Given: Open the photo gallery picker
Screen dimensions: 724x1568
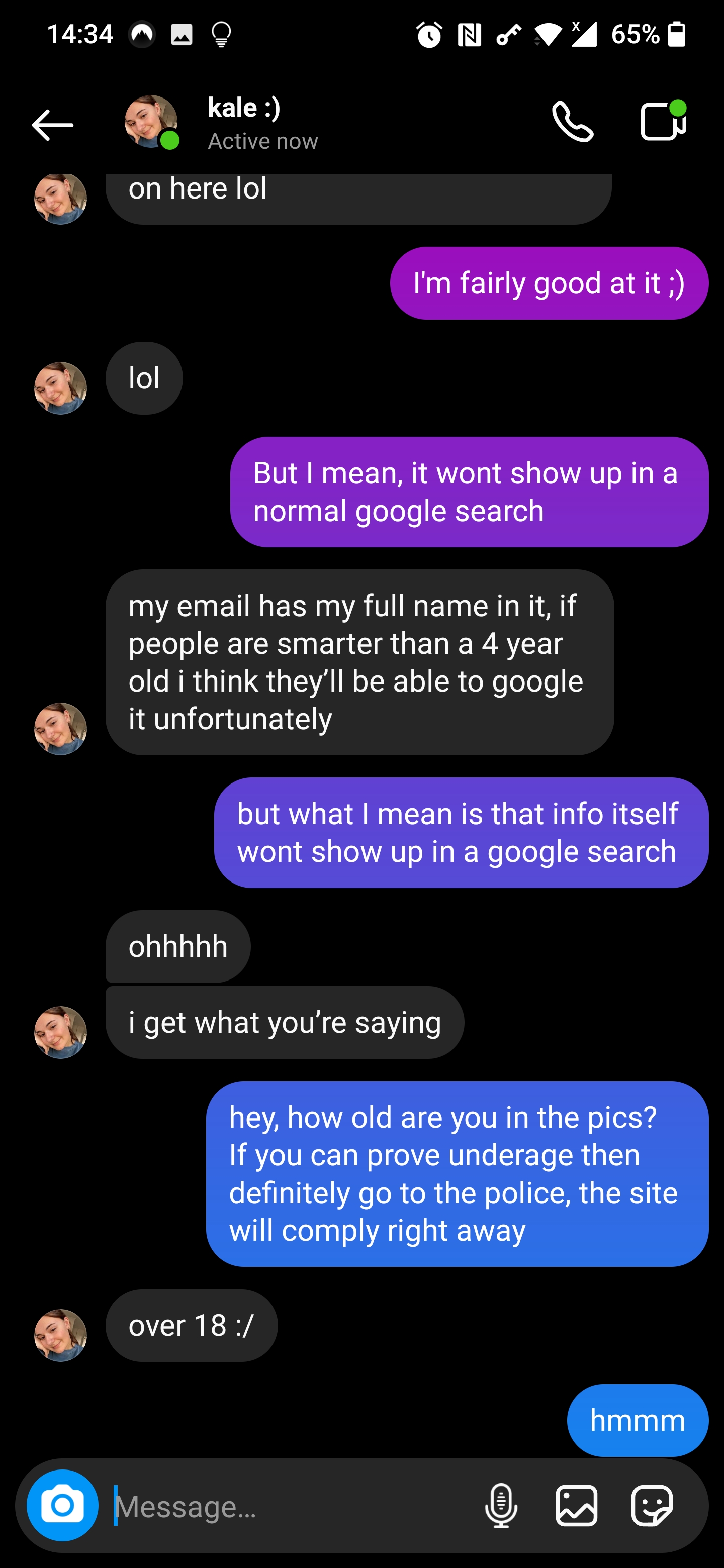Looking at the screenshot, I should pyautogui.click(x=578, y=1504).
